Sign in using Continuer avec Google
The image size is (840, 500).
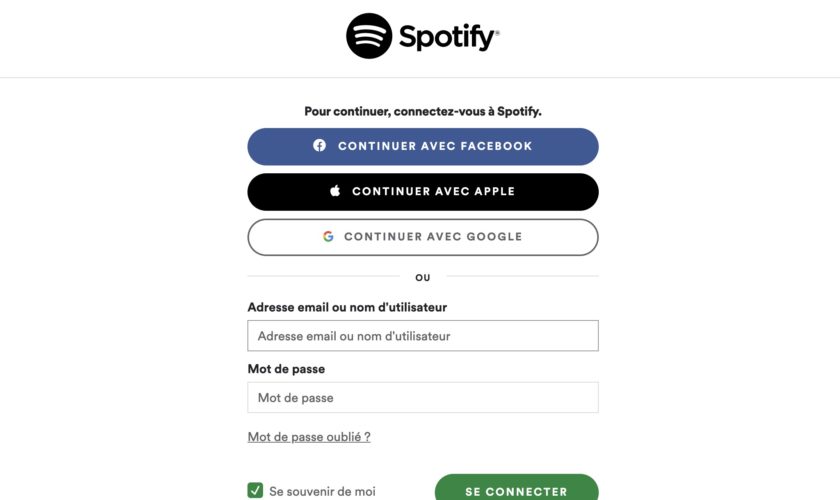coord(423,237)
